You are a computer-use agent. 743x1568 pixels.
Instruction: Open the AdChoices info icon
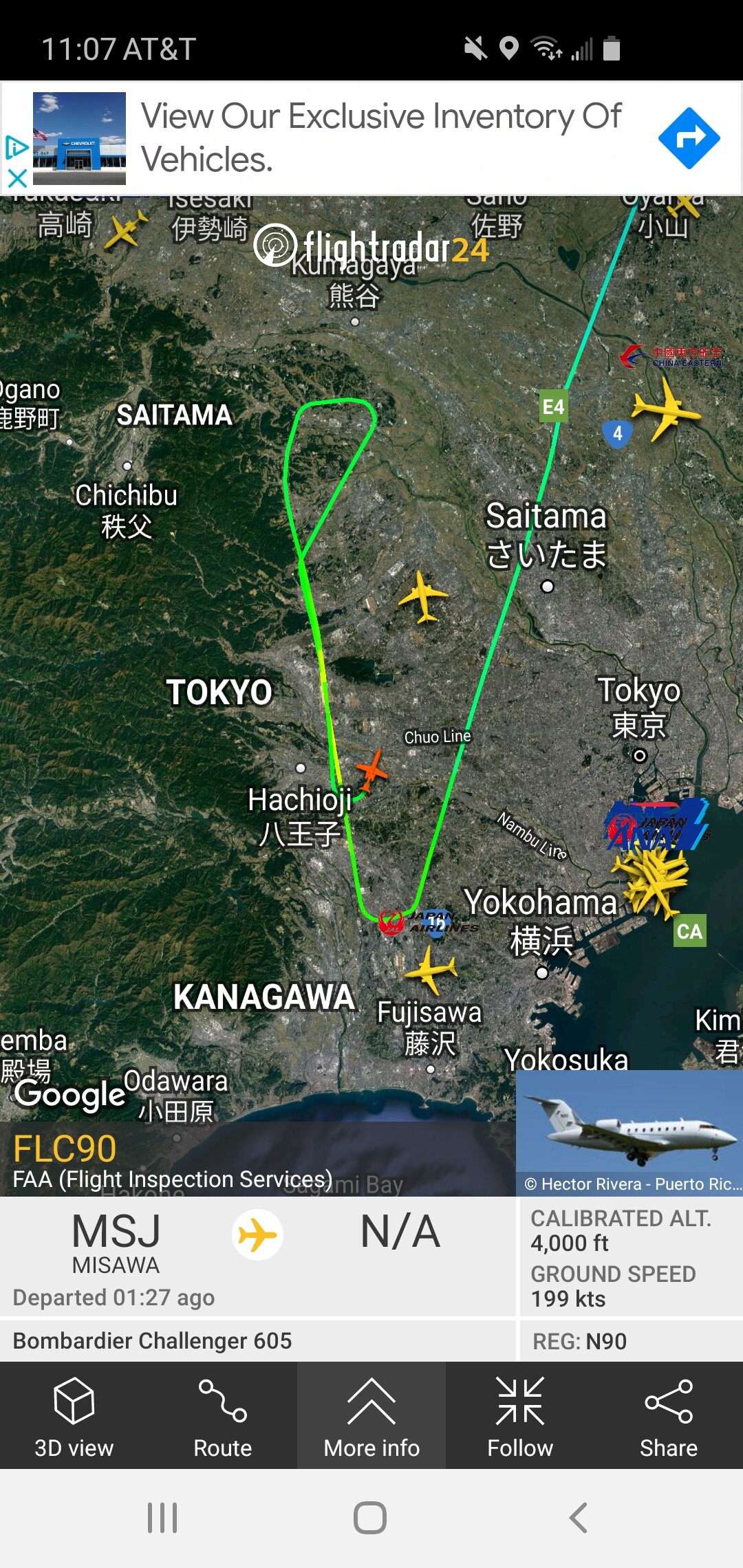tap(15, 147)
